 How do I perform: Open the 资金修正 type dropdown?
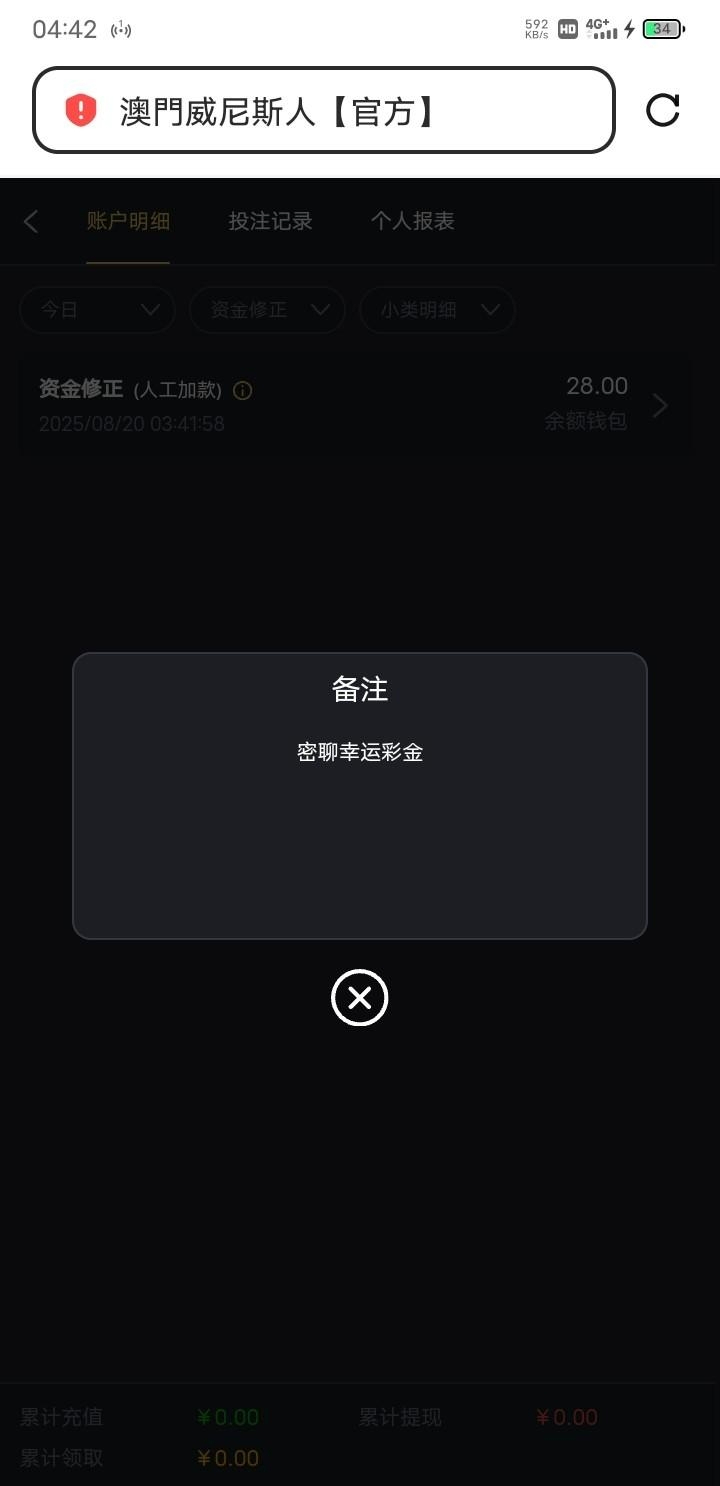267,310
